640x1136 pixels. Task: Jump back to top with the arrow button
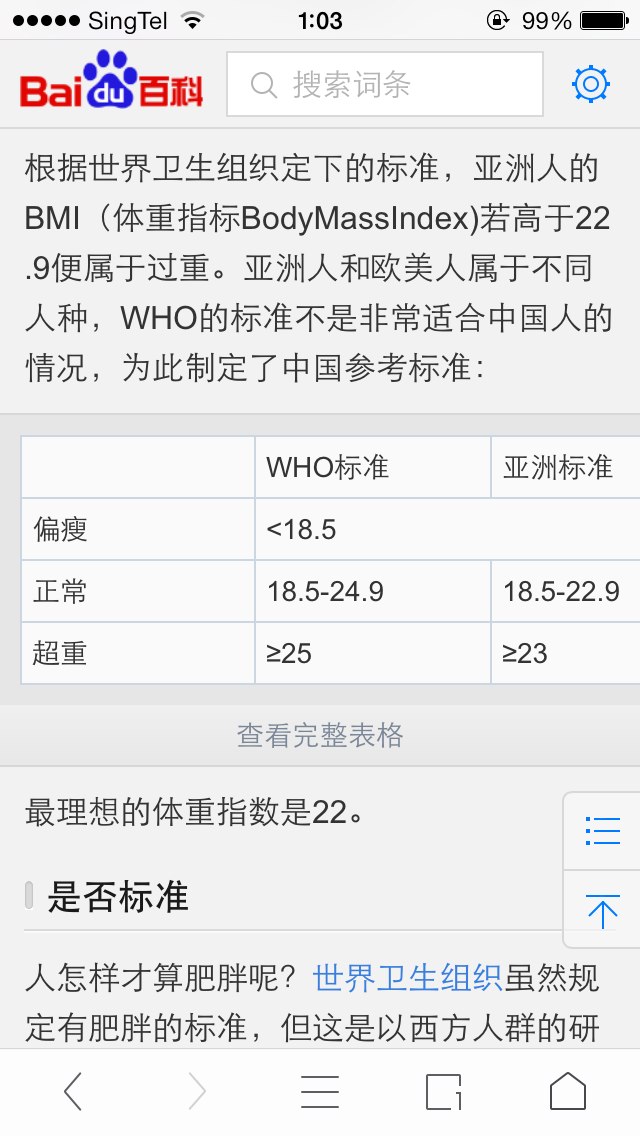pos(602,911)
